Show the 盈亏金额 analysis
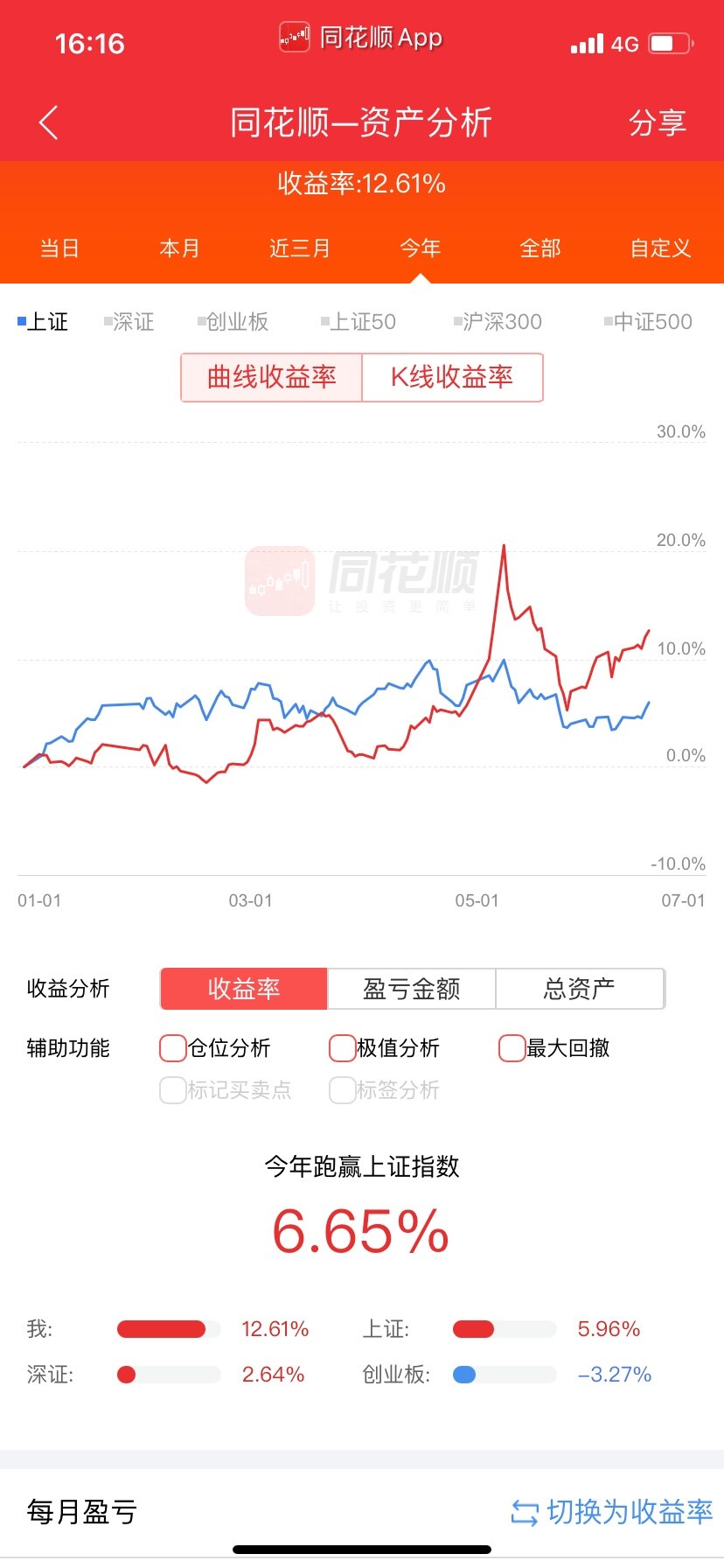724x1568 pixels. [412, 989]
